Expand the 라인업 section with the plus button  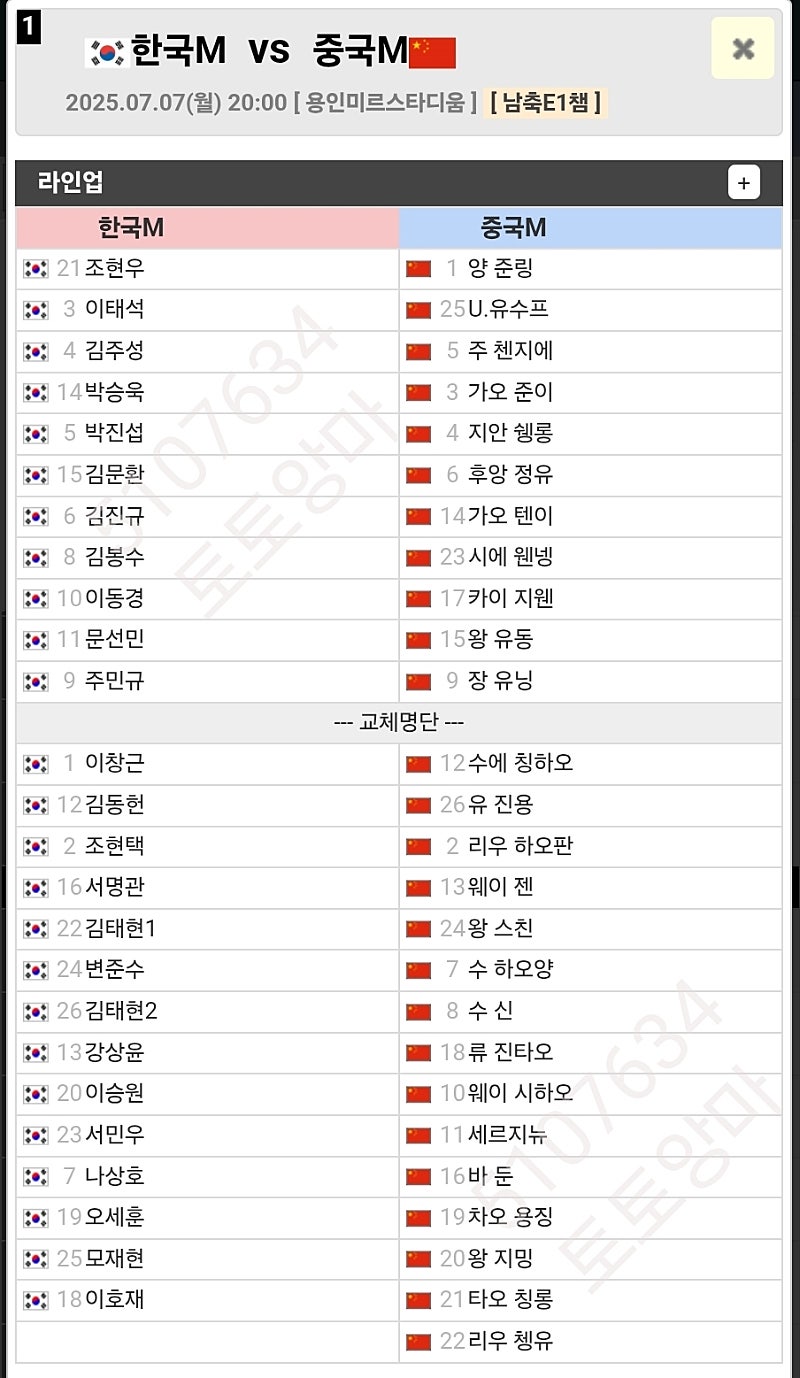click(743, 183)
